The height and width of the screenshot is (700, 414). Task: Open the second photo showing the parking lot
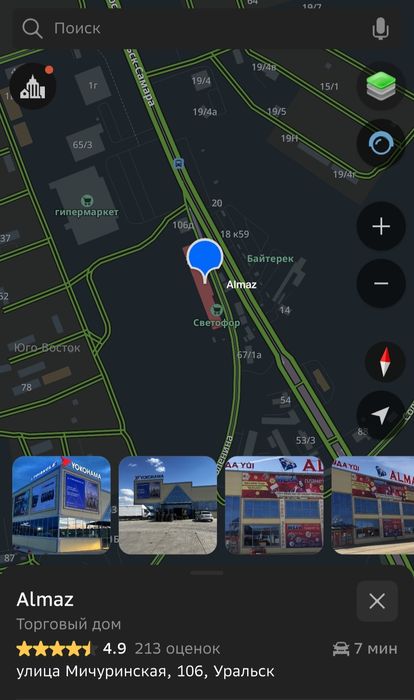[x=168, y=505]
